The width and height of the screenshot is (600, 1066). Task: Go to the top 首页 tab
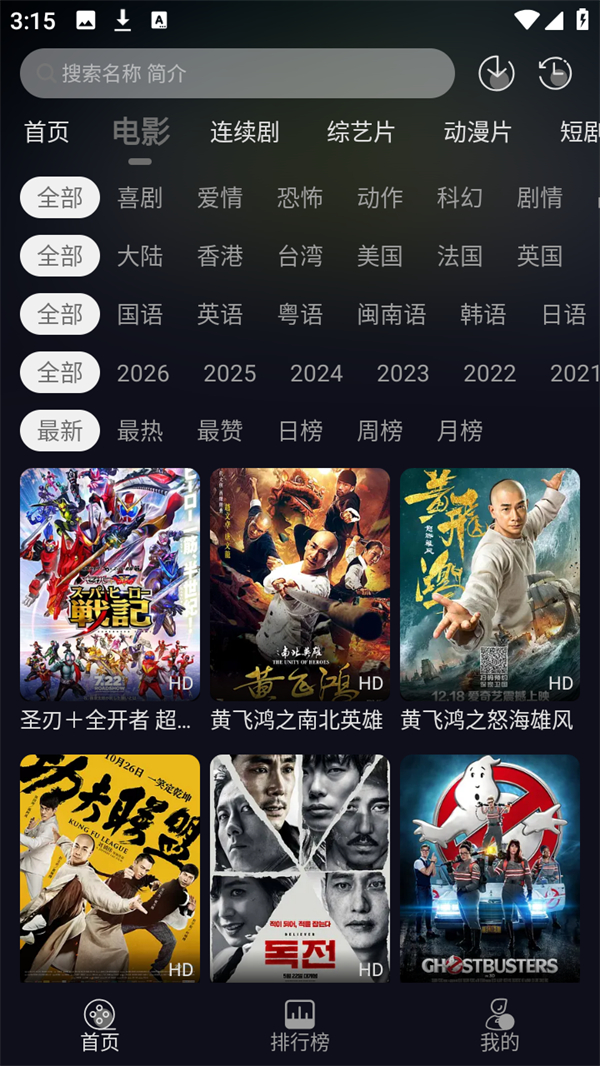pyautogui.click(x=47, y=132)
